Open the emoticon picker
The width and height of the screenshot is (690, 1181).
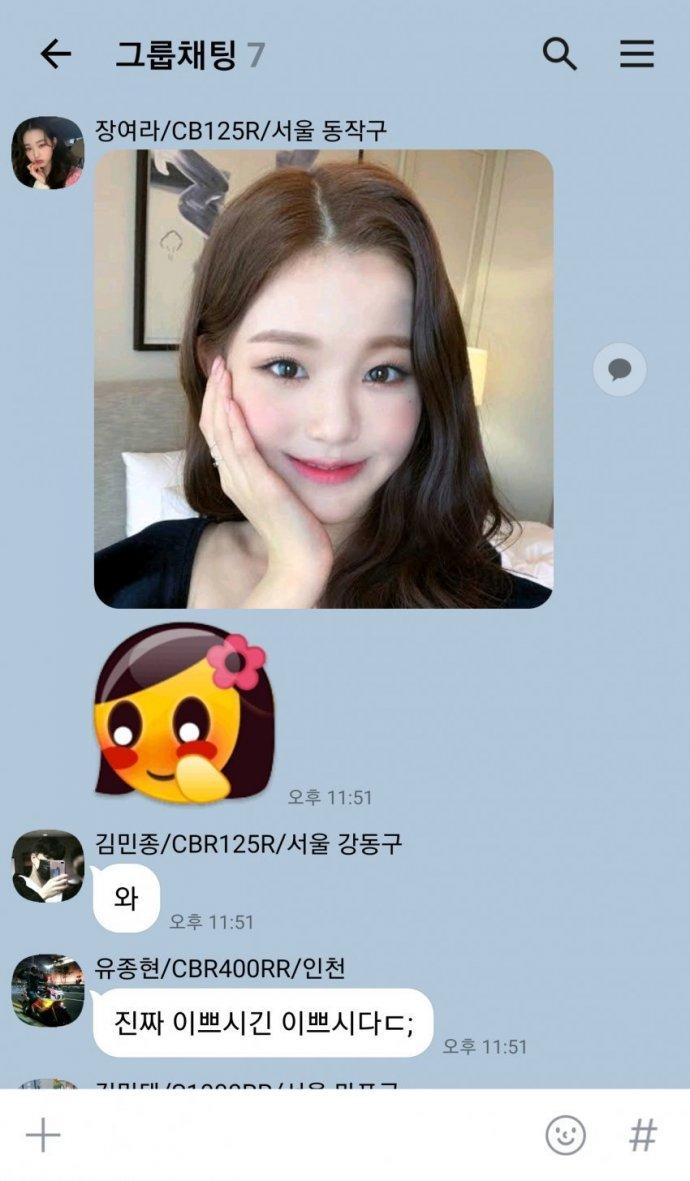(x=565, y=1135)
